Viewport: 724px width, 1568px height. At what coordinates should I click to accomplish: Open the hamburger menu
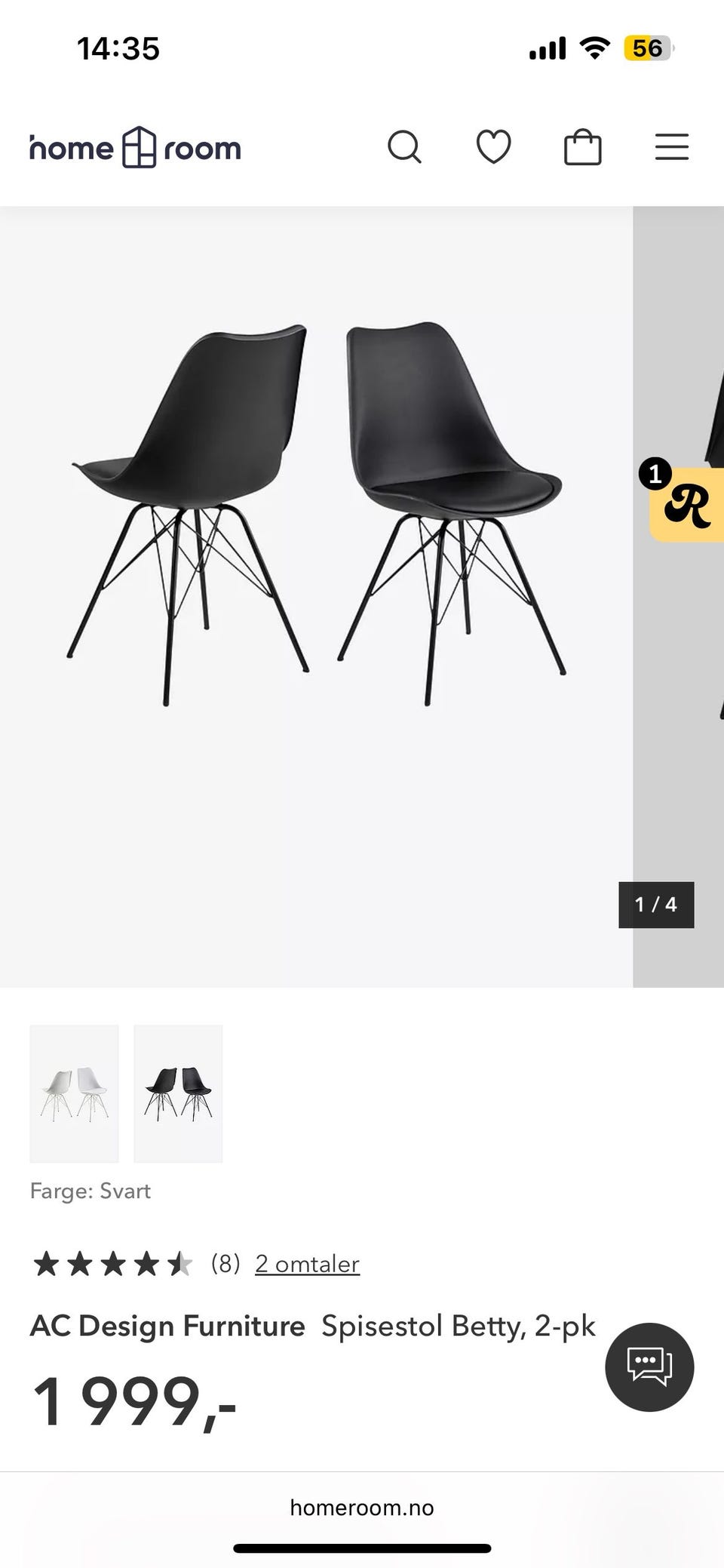[671, 147]
